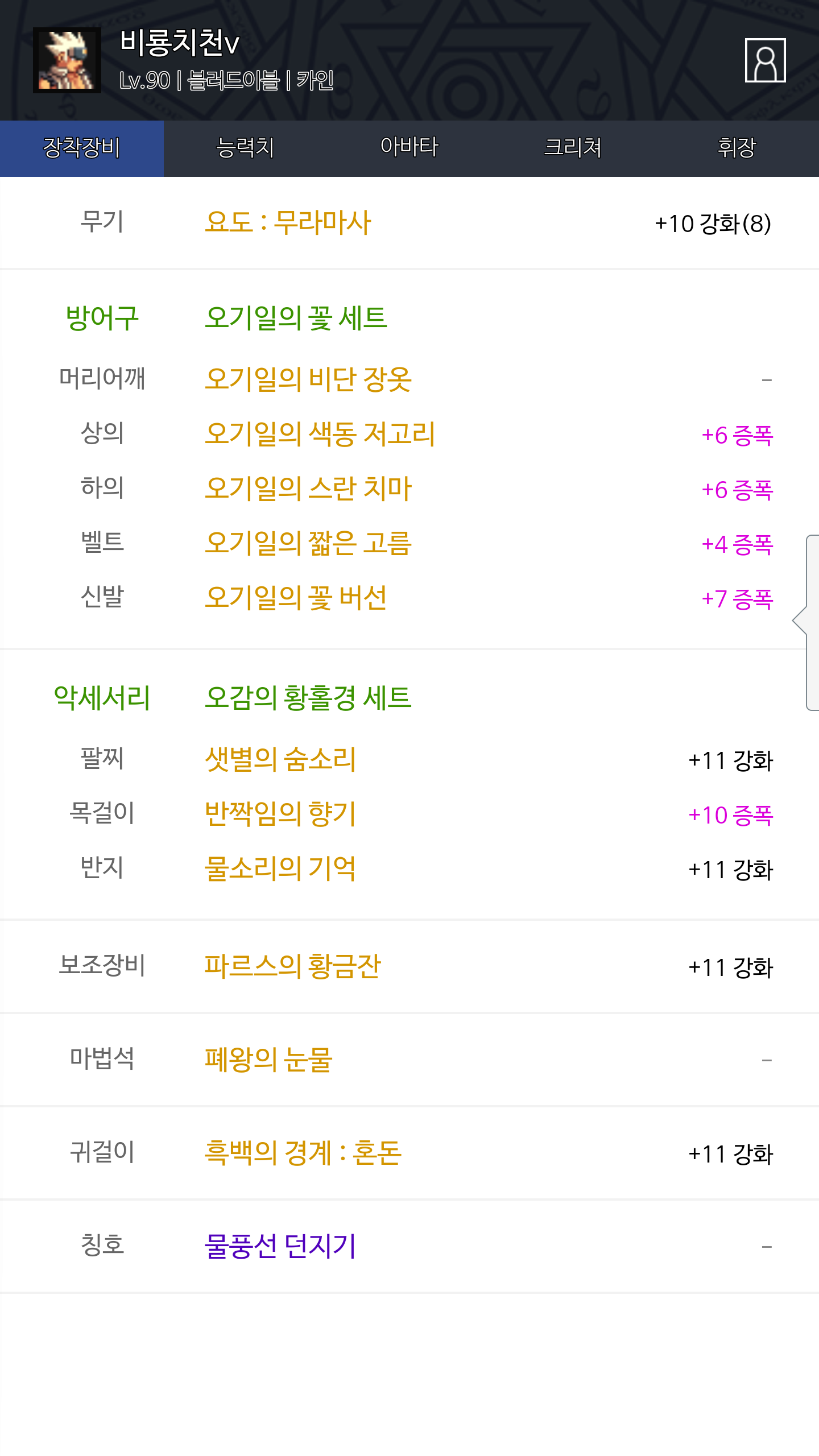Switch to the 능력치 tab
Image resolution: width=819 pixels, height=1456 pixels.
246,148
